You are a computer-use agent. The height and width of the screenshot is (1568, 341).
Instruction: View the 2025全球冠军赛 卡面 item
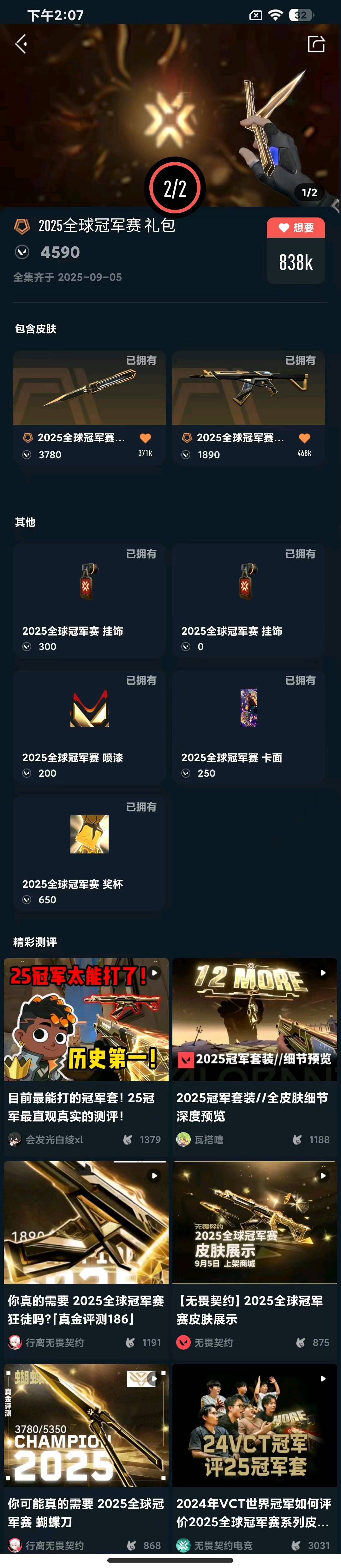[x=248, y=726]
